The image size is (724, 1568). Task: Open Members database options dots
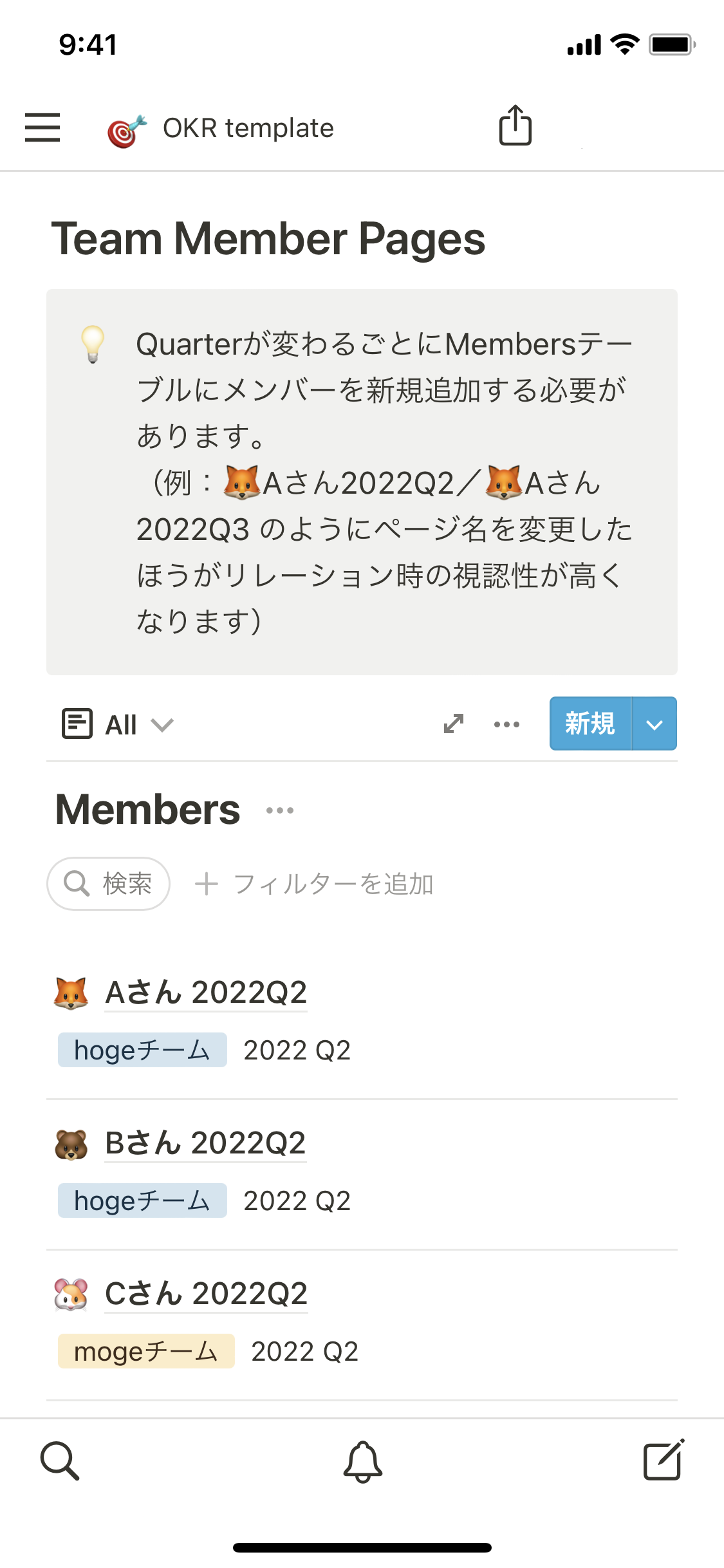point(280,810)
